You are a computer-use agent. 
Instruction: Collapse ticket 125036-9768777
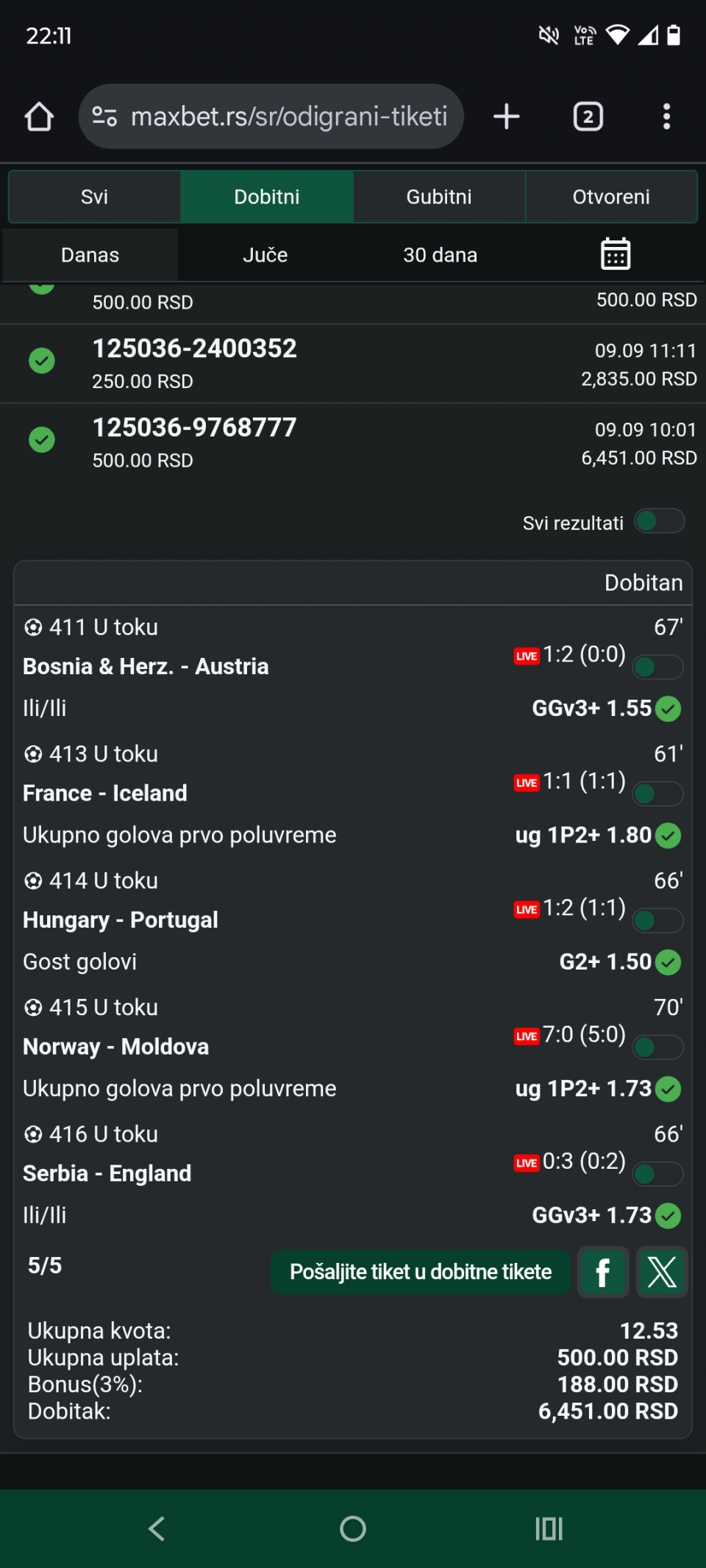point(353,443)
